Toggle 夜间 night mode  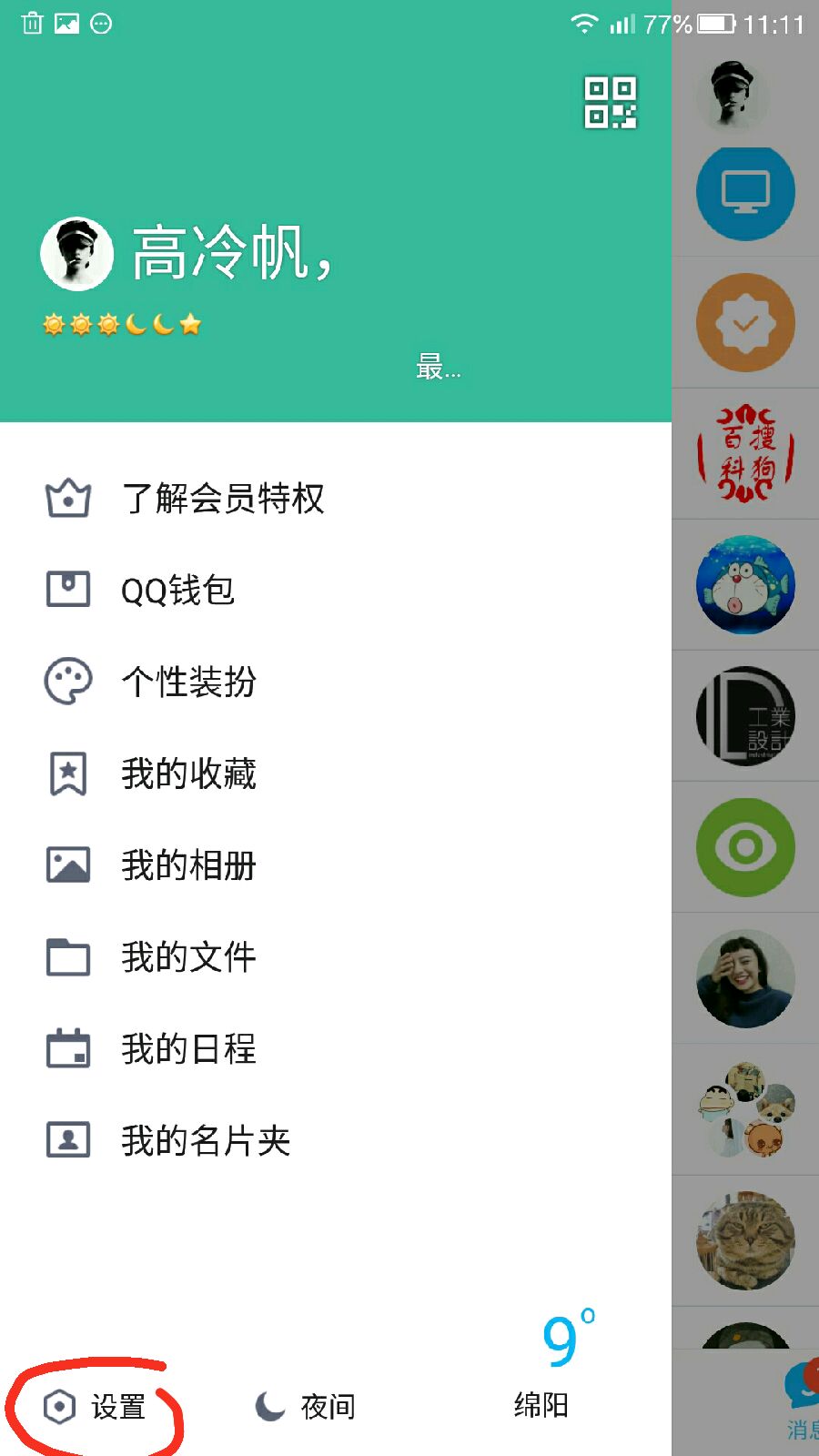(306, 1407)
